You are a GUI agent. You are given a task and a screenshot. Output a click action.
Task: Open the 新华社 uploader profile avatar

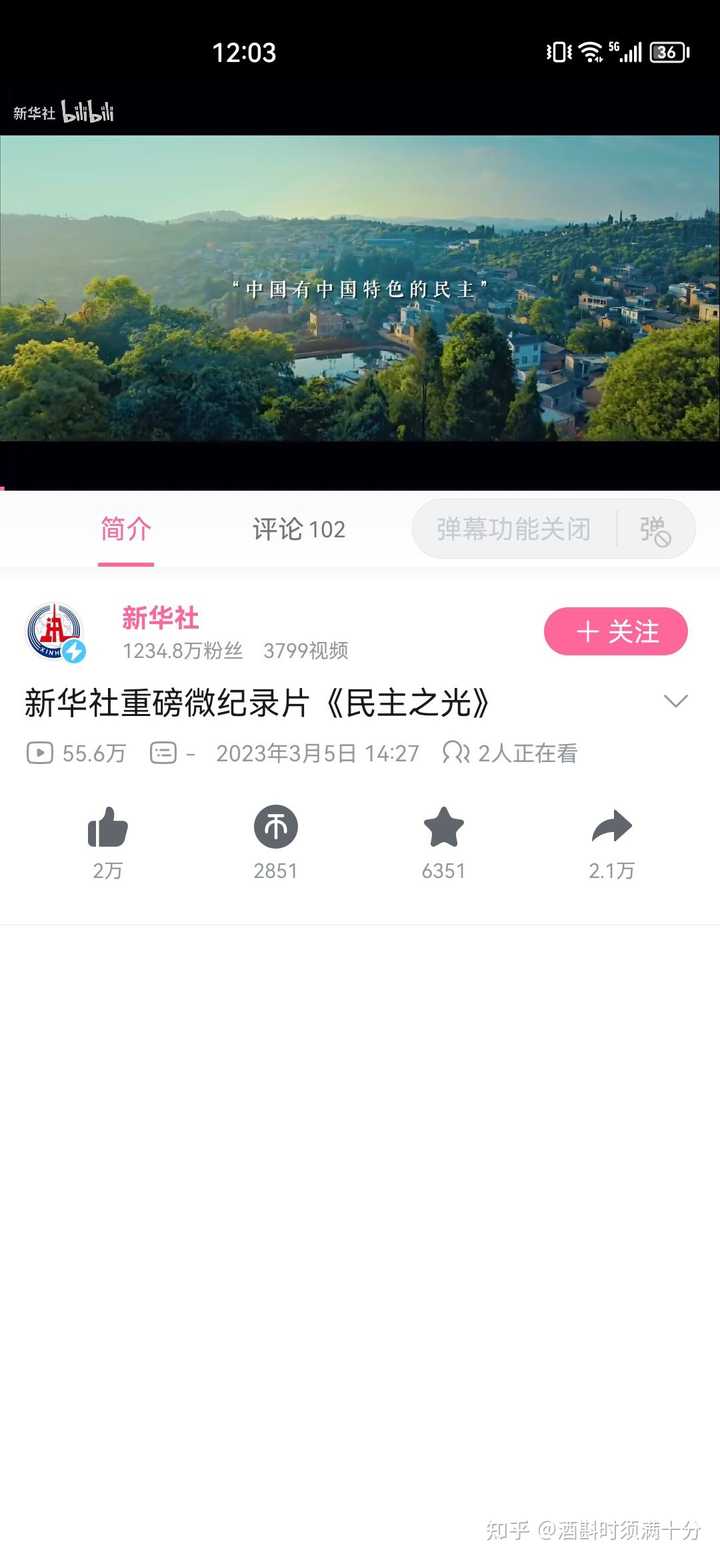pyautogui.click(x=55, y=633)
